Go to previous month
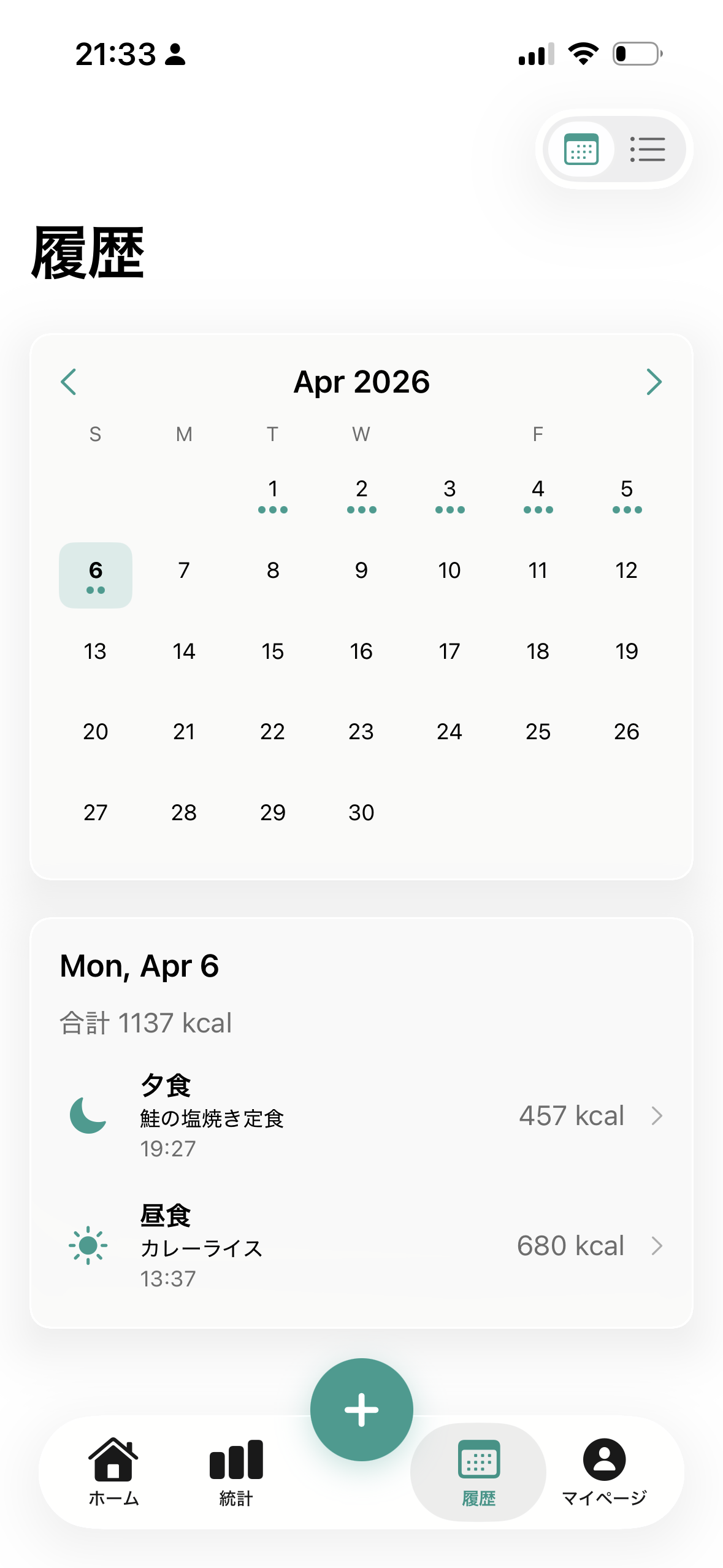 (x=69, y=382)
